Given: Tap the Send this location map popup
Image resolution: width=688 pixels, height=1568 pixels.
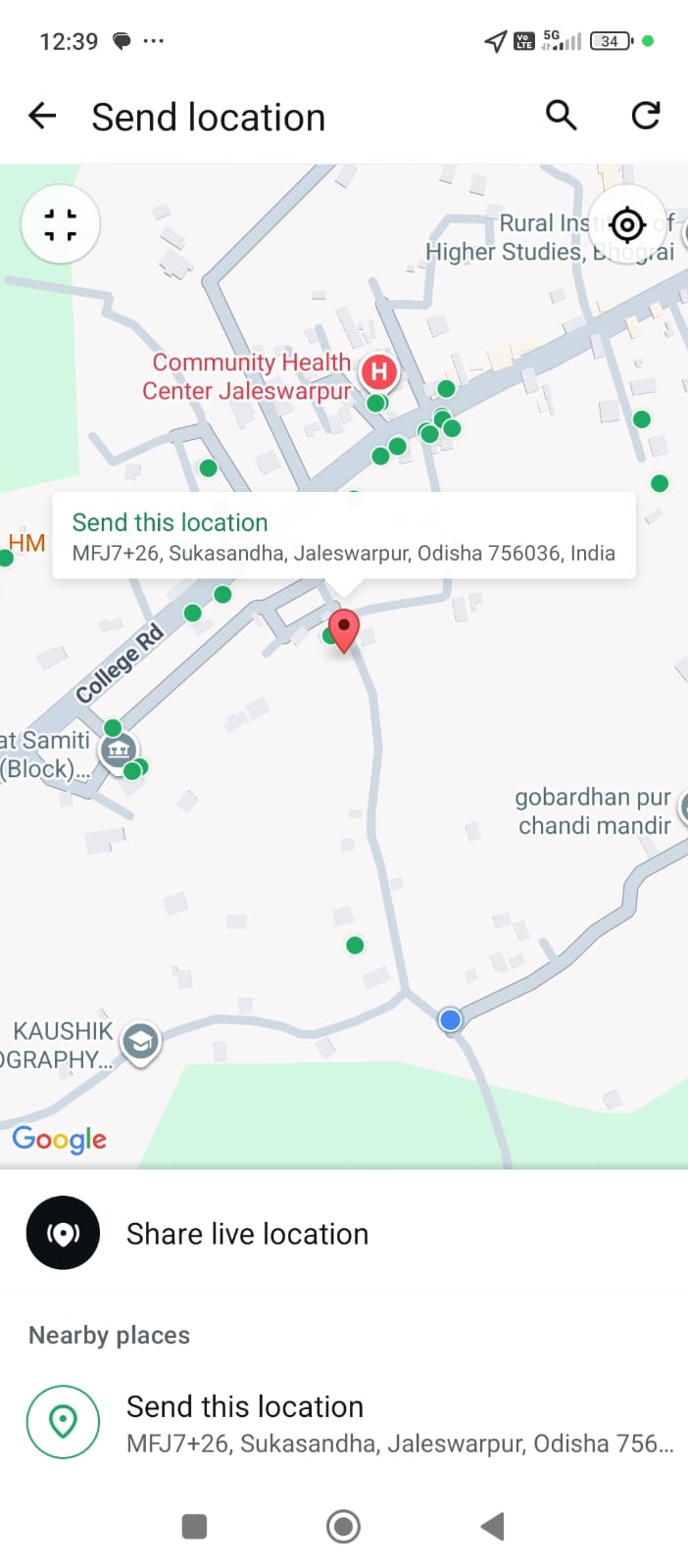Looking at the screenshot, I should (343, 536).
